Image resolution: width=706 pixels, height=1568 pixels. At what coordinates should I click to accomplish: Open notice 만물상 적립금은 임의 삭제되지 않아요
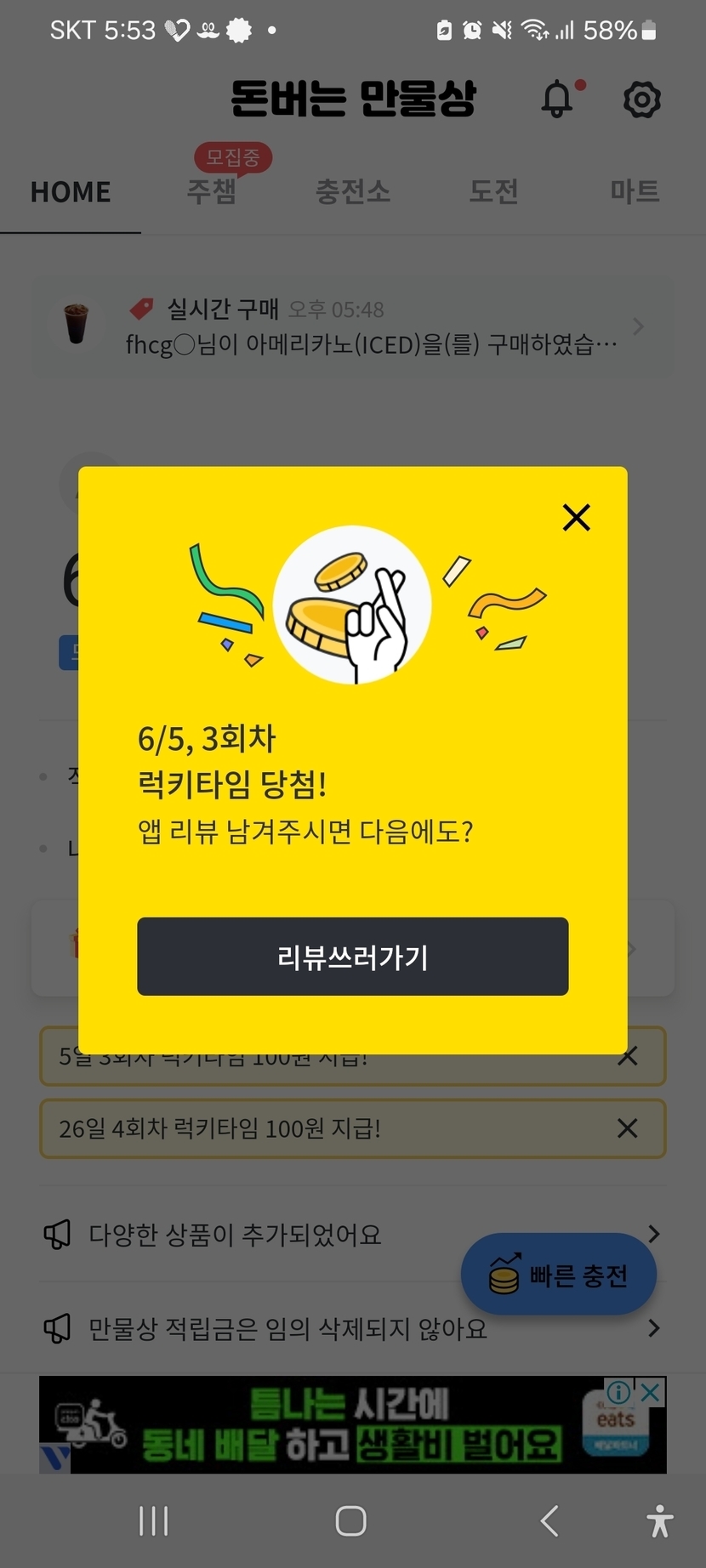click(x=353, y=1328)
